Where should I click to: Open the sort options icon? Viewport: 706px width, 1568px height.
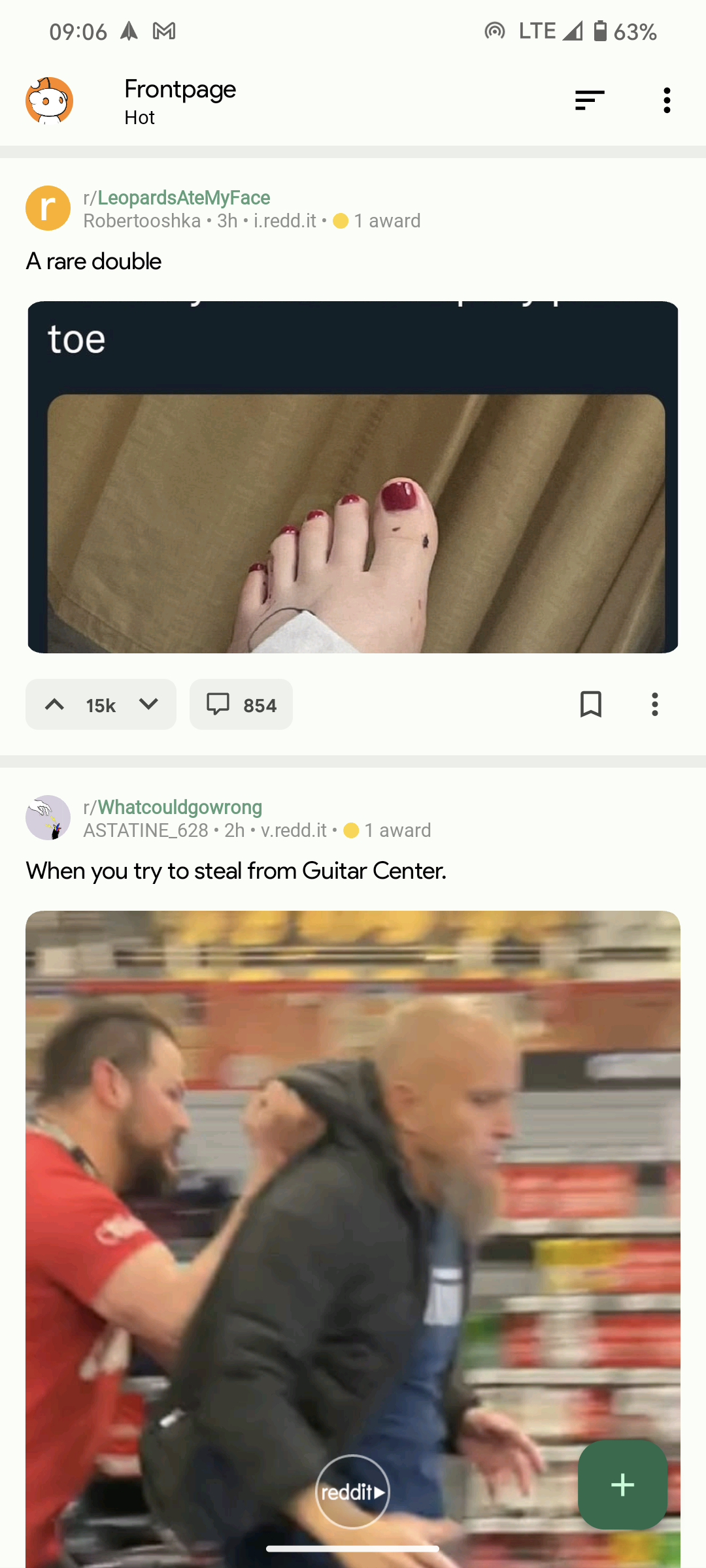coord(589,101)
